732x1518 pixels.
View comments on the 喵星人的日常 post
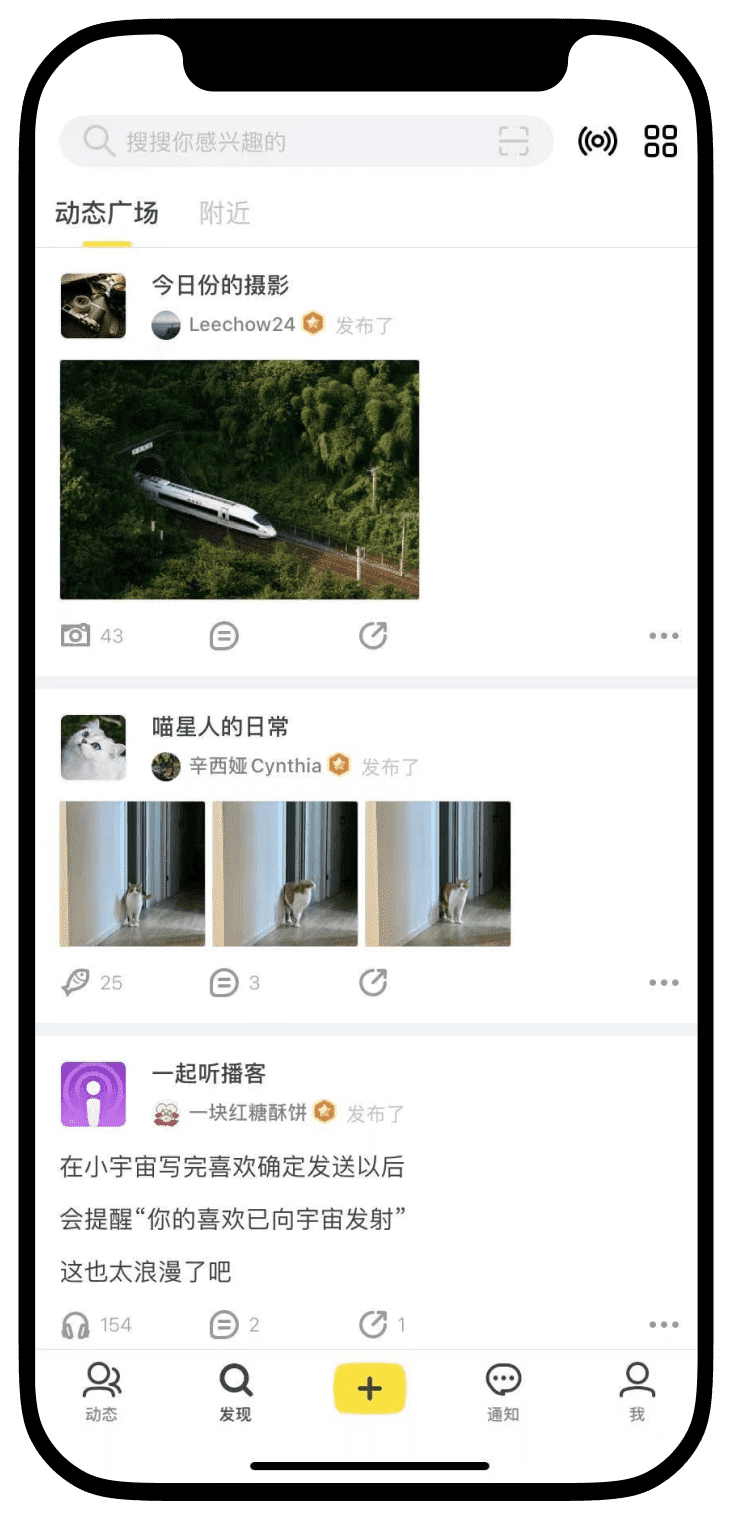coord(224,983)
